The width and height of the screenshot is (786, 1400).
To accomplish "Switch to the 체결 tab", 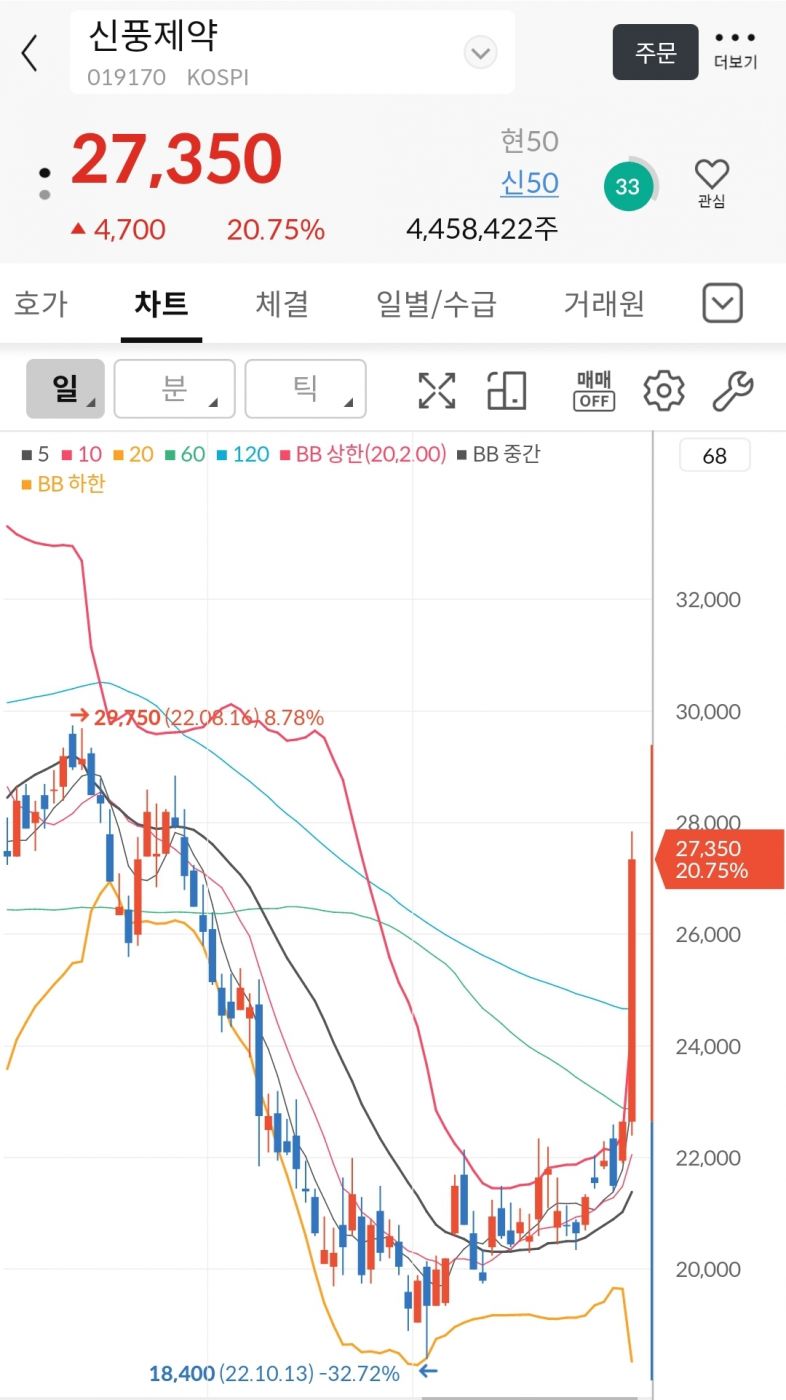I will (x=282, y=303).
